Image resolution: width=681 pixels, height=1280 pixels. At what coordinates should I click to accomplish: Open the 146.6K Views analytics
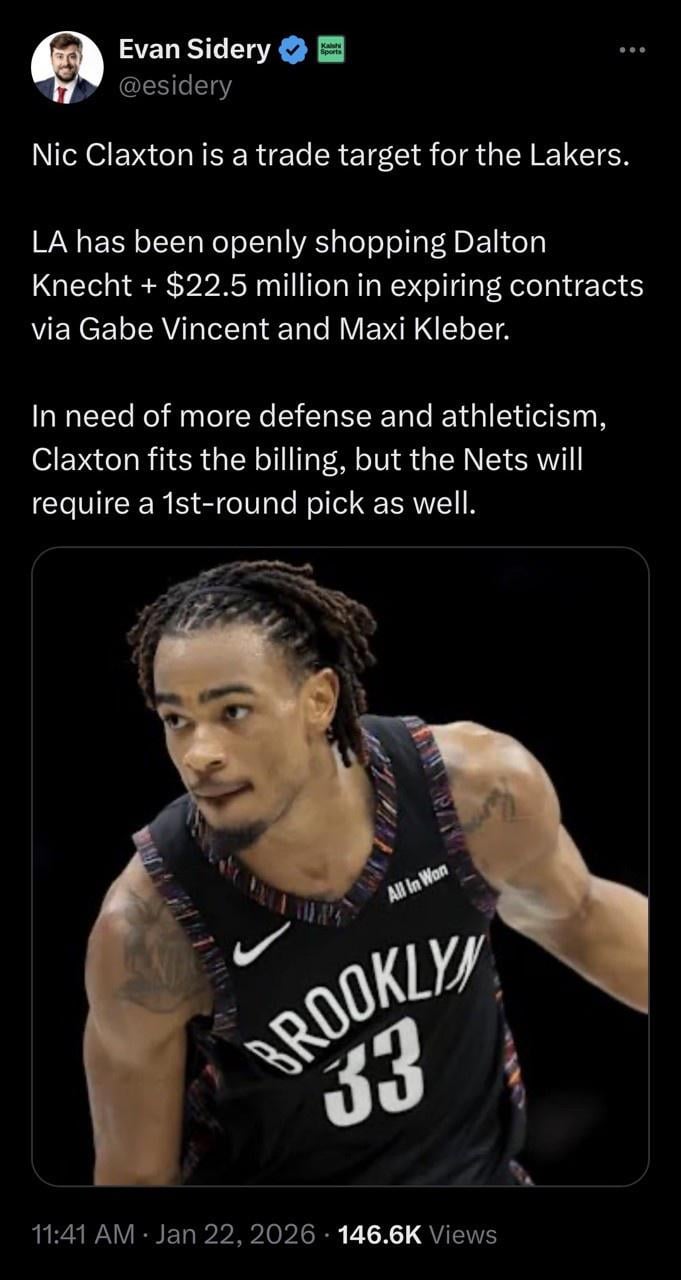418,1235
